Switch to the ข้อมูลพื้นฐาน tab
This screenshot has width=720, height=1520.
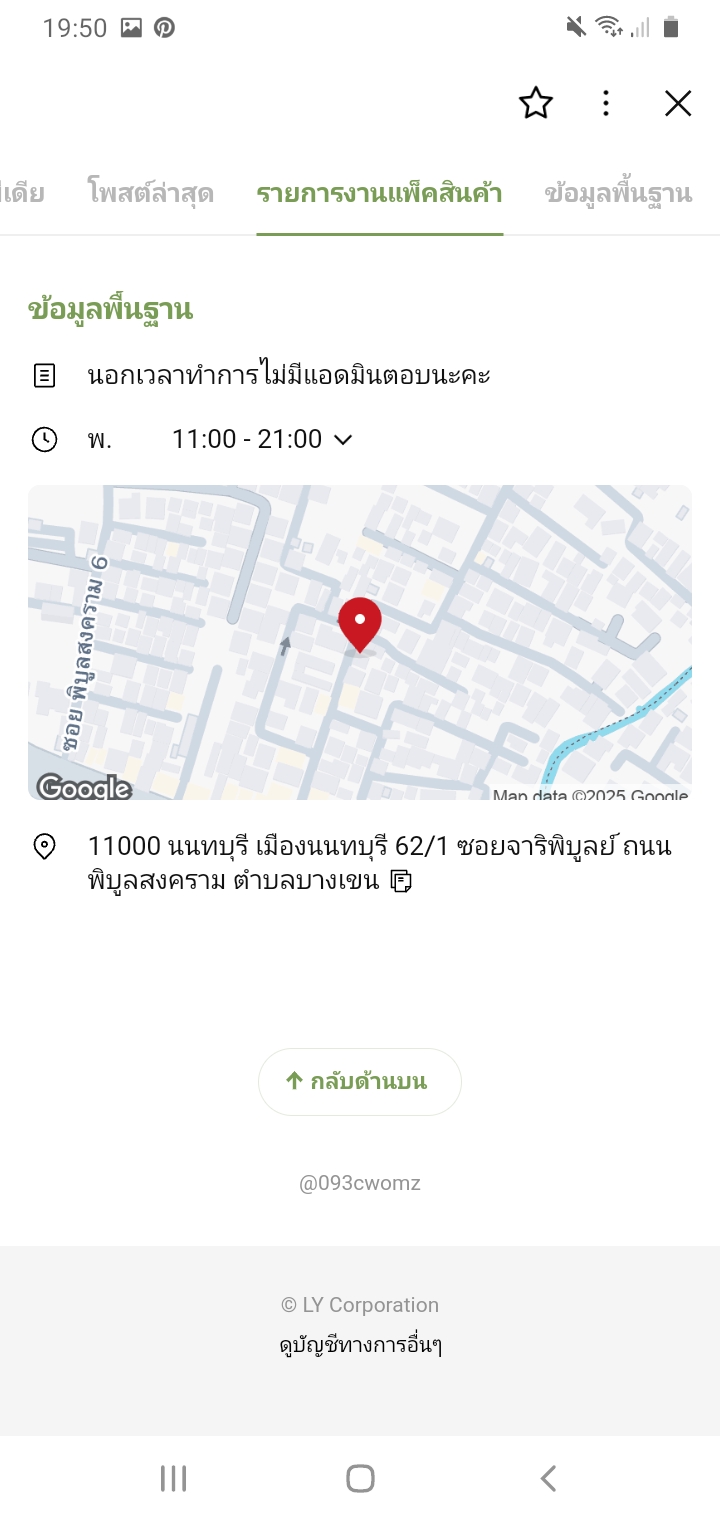point(618,193)
